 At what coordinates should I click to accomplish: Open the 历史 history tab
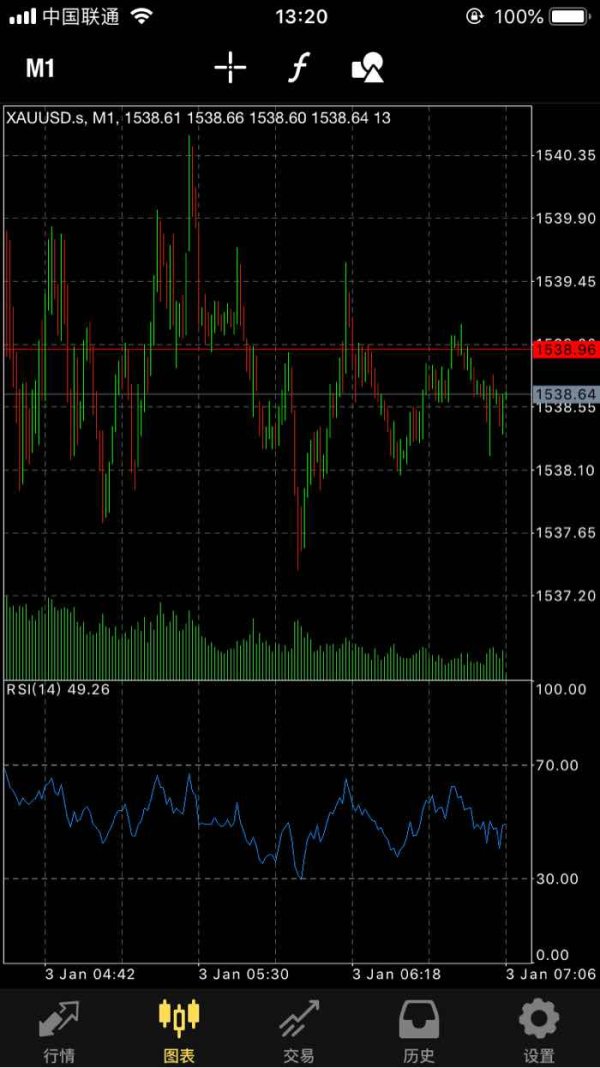[419, 1030]
